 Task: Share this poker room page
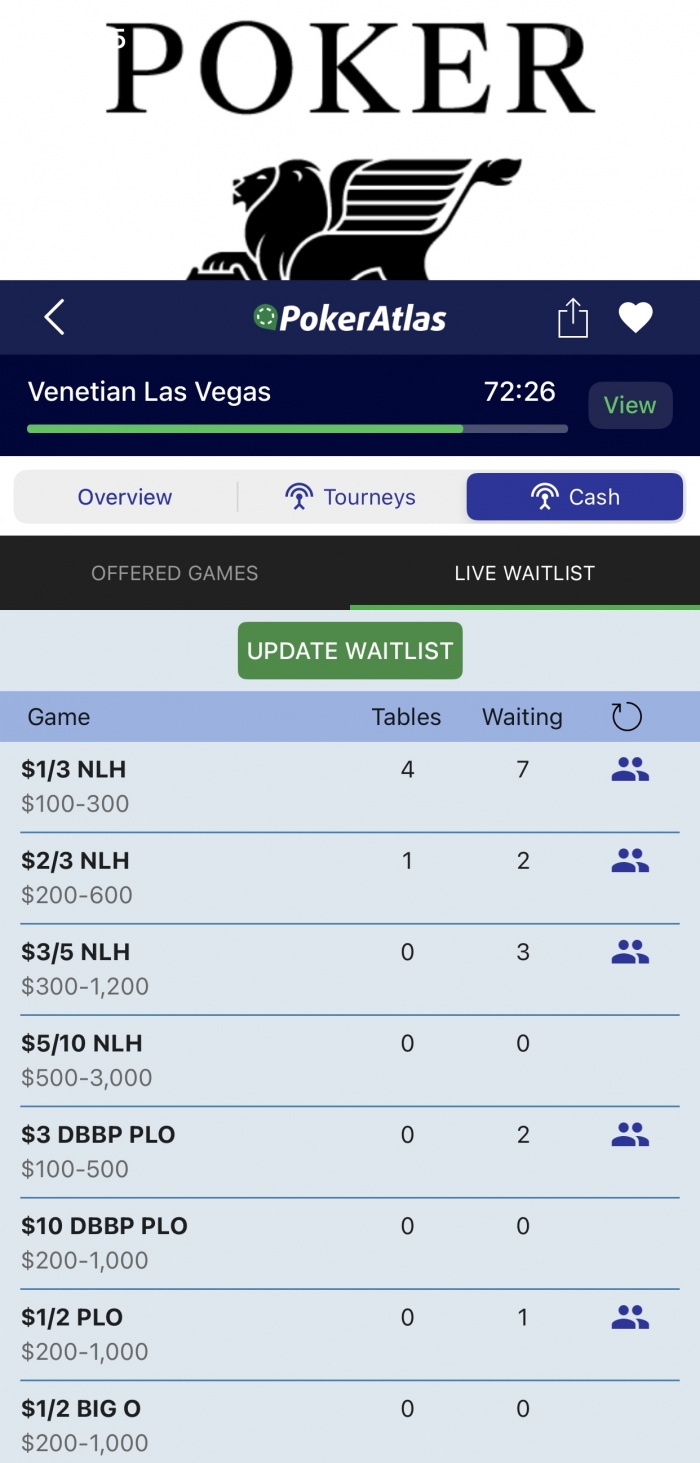click(572, 319)
